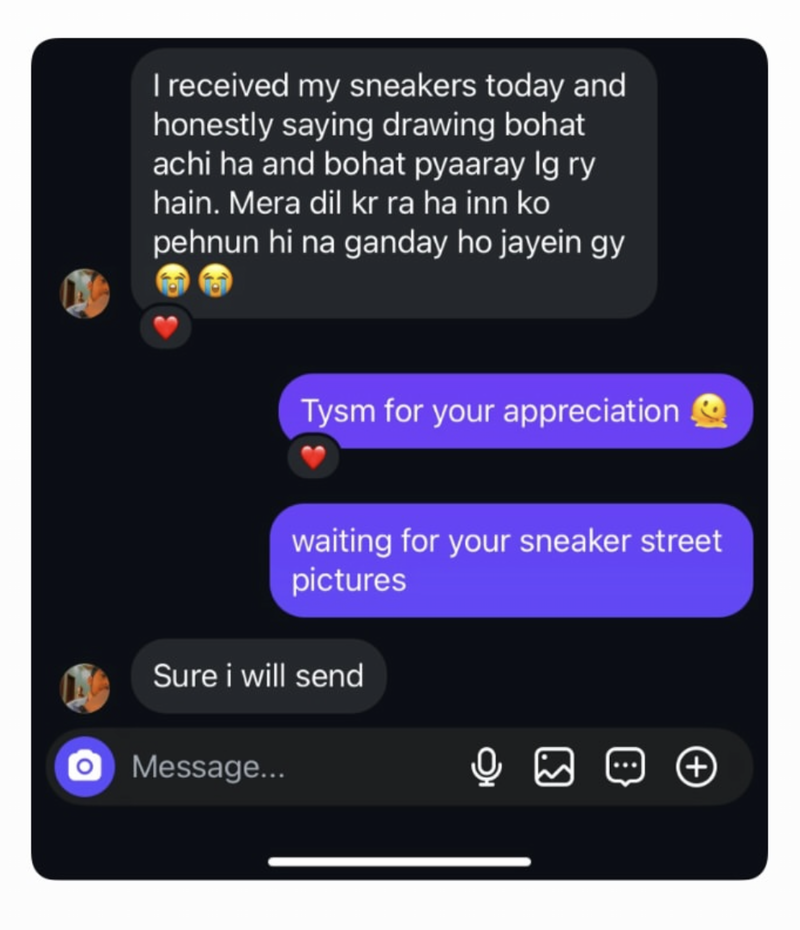Tap the Message text field
800x930 pixels.
290,767
